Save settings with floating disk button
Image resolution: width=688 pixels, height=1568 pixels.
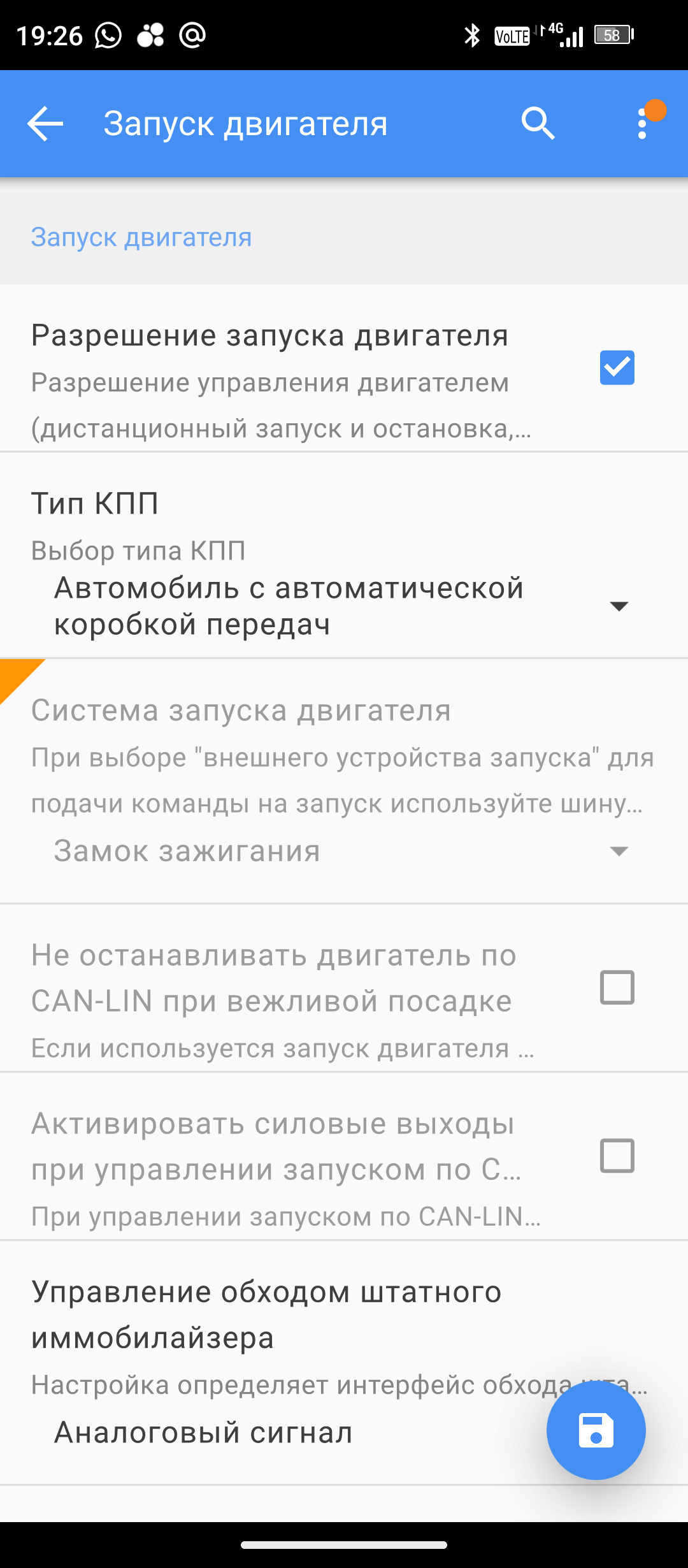(596, 1430)
